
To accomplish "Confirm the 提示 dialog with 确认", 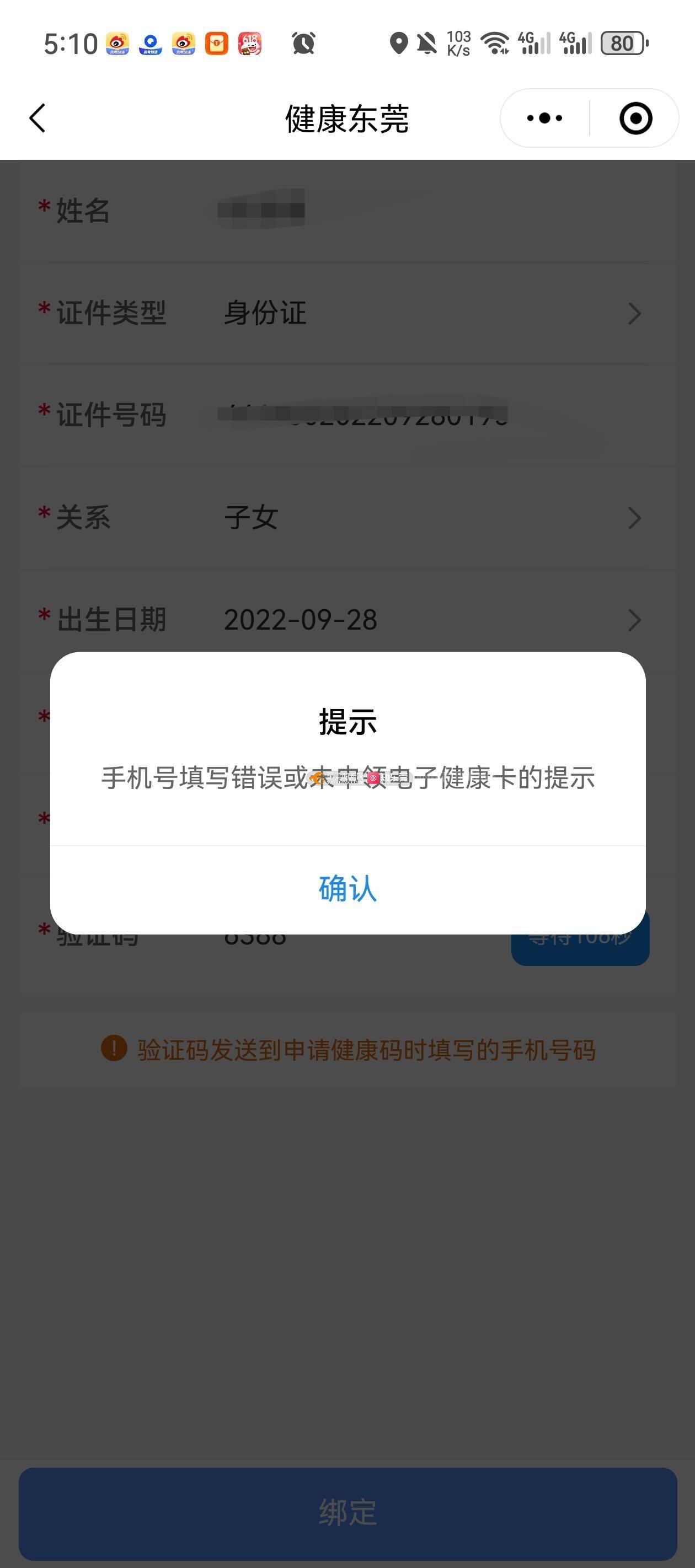I will pos(348,889).
